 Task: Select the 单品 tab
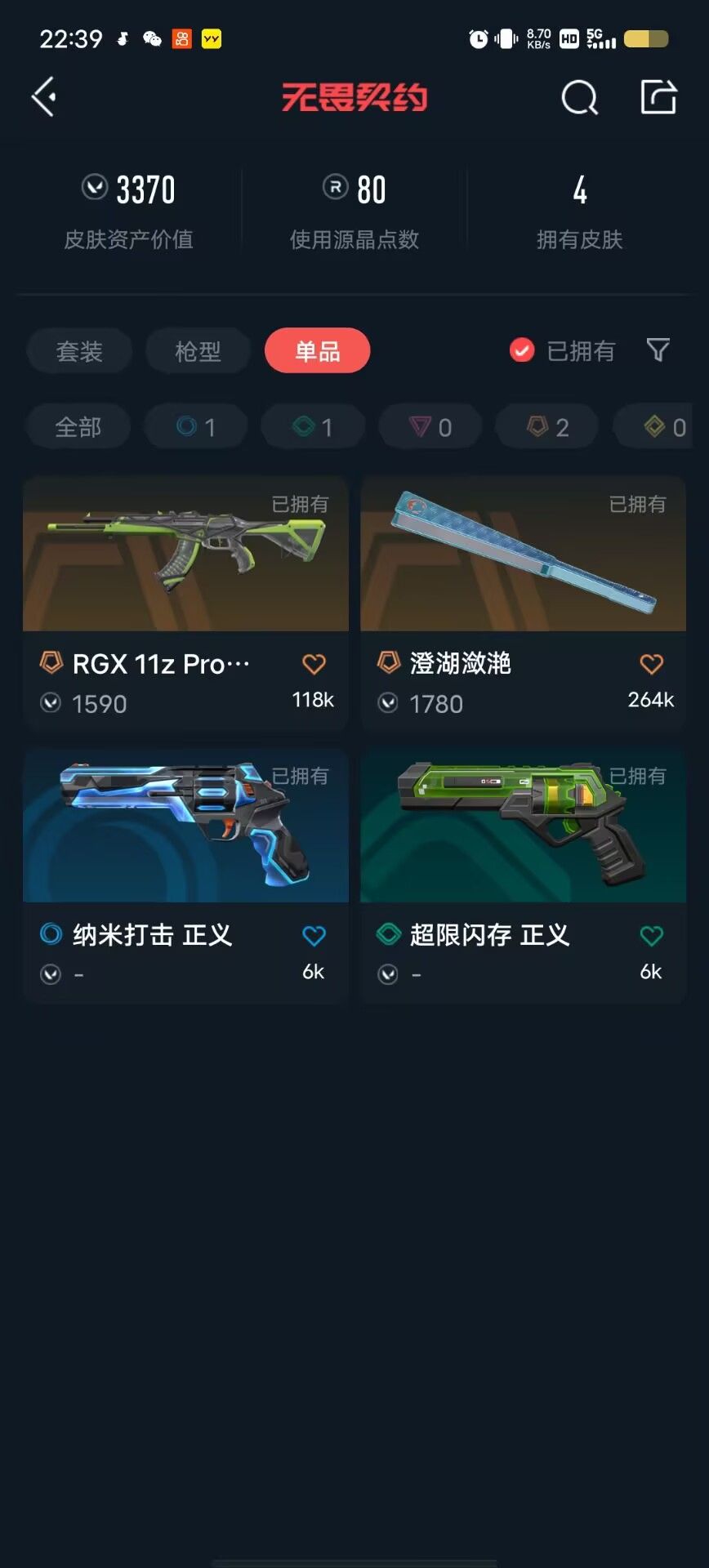point(318,351)
